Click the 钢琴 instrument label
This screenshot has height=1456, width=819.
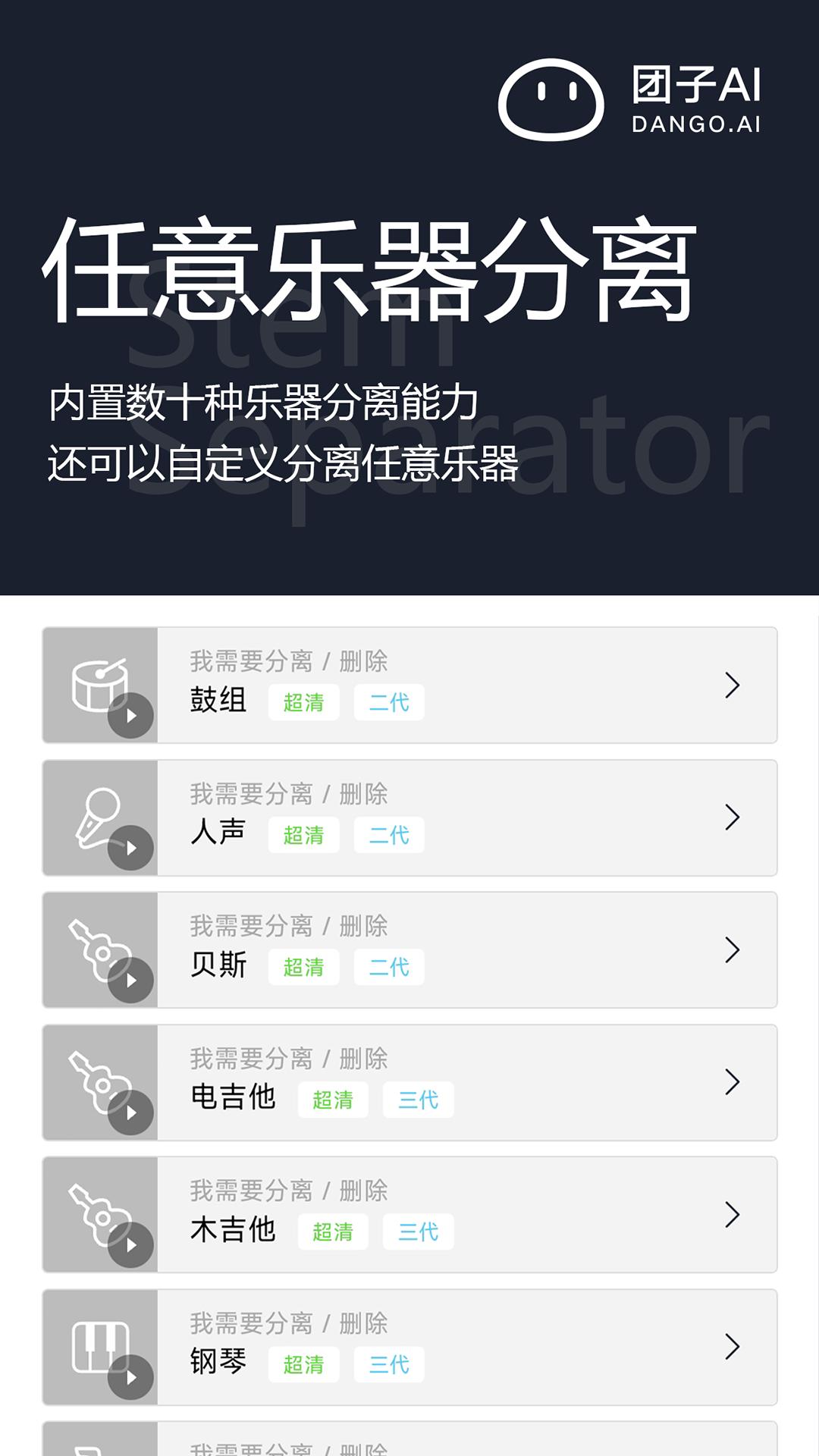218,1363
